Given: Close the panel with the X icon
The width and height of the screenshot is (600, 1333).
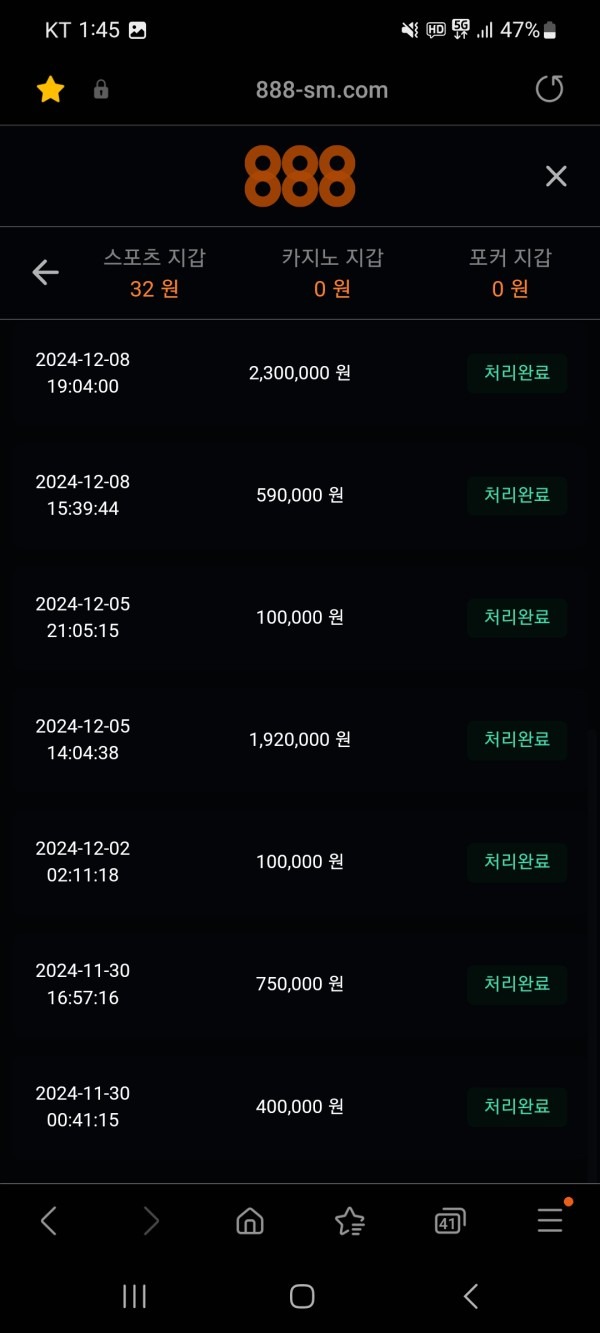Looking at the screenshot, I should click(x=556, y=177).
